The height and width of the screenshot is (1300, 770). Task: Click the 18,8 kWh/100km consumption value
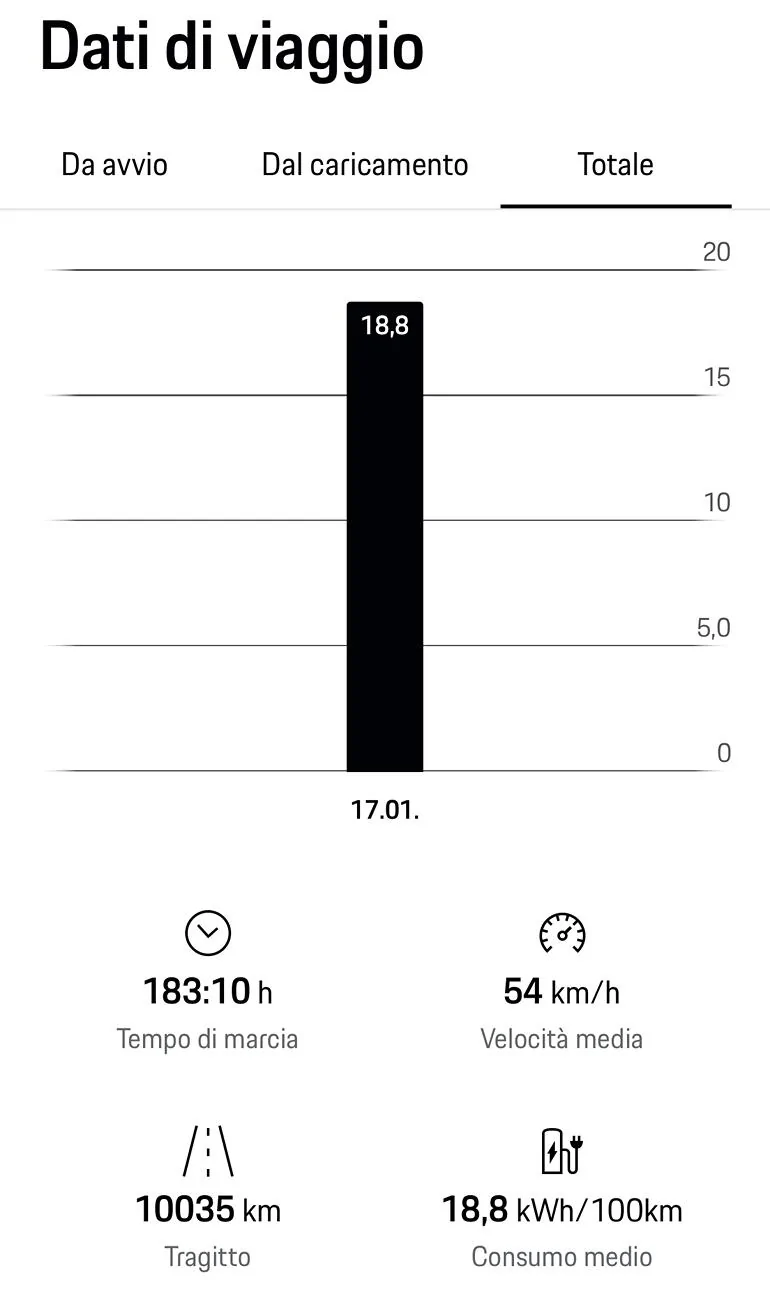(562, 1209)
